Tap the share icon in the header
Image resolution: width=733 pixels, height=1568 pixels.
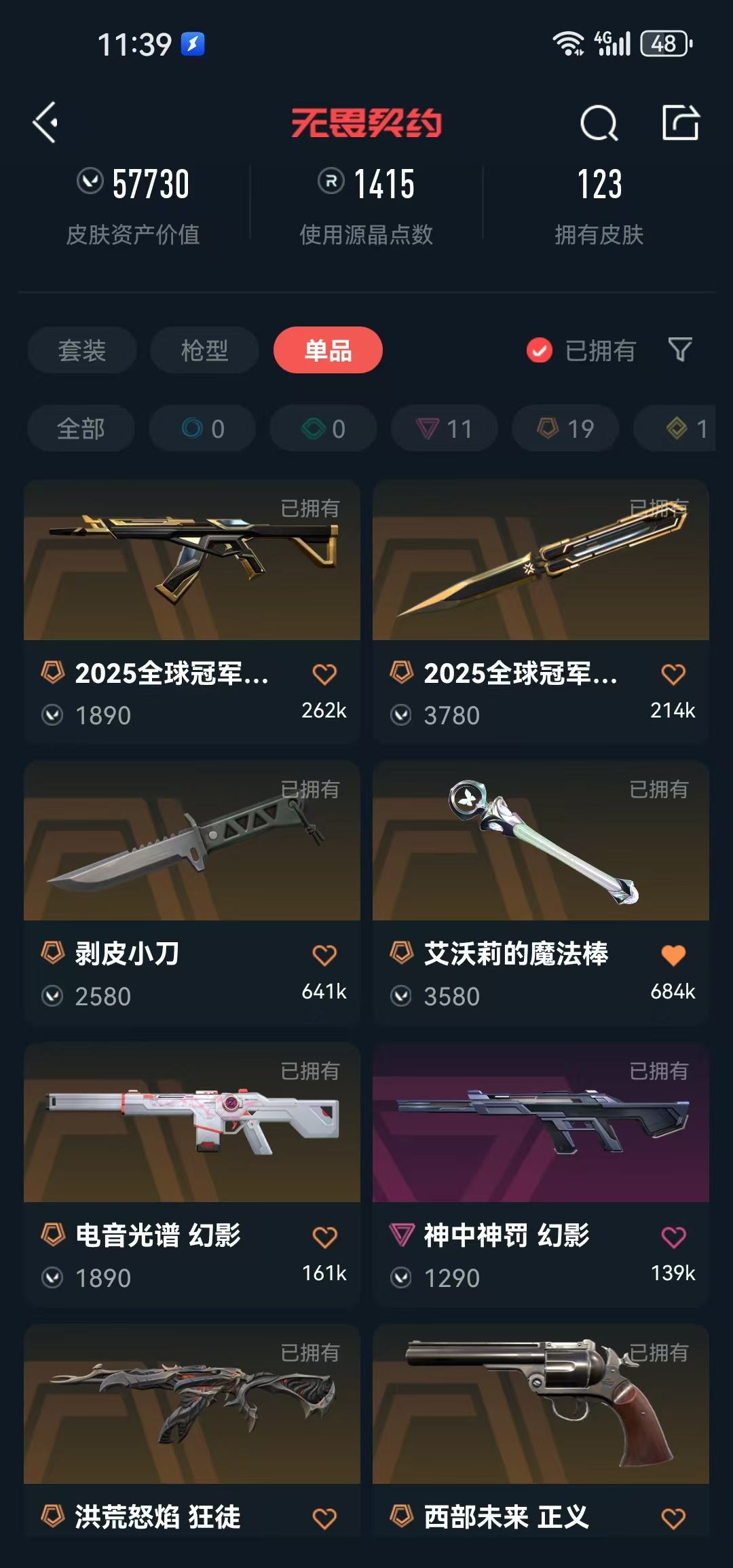(x=681, y=123)
